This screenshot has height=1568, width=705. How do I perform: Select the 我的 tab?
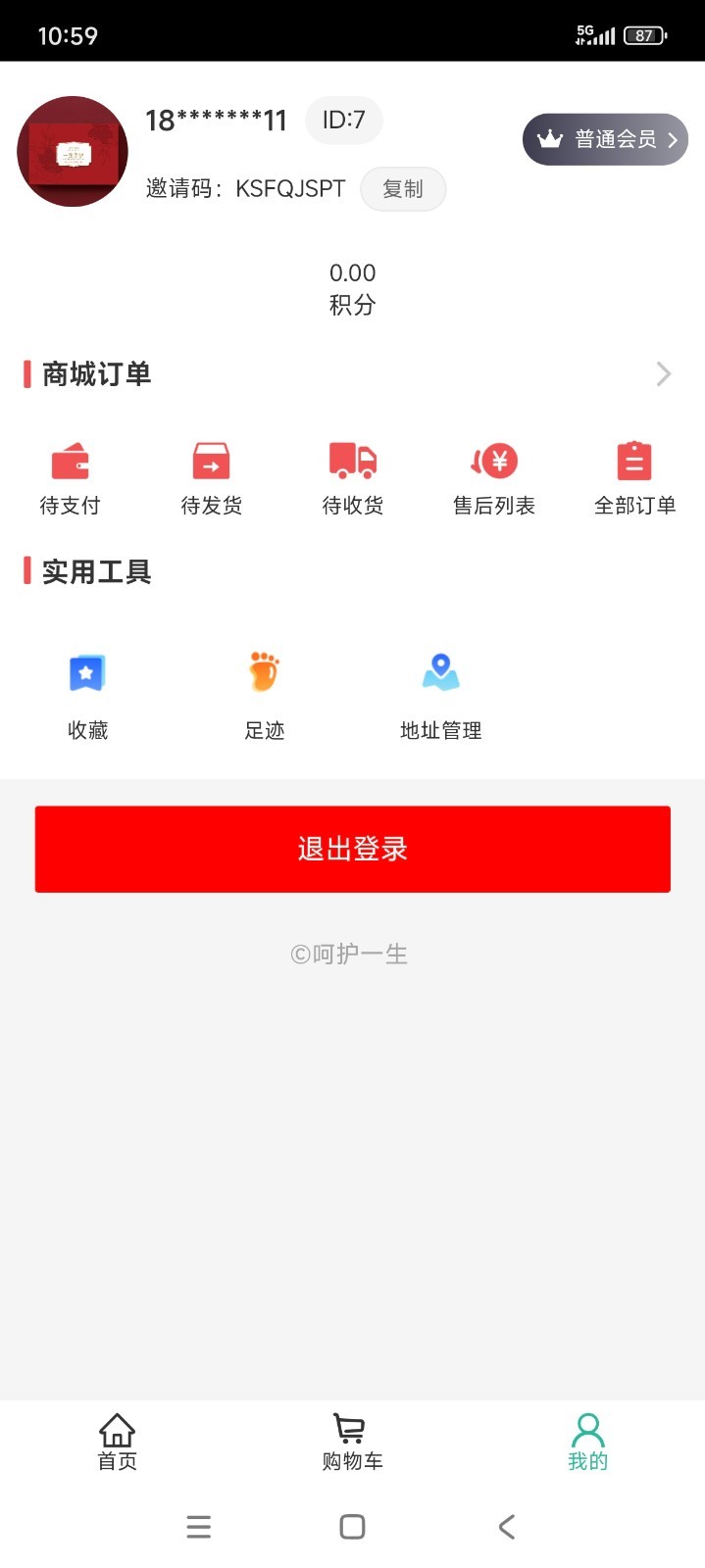587,1442
